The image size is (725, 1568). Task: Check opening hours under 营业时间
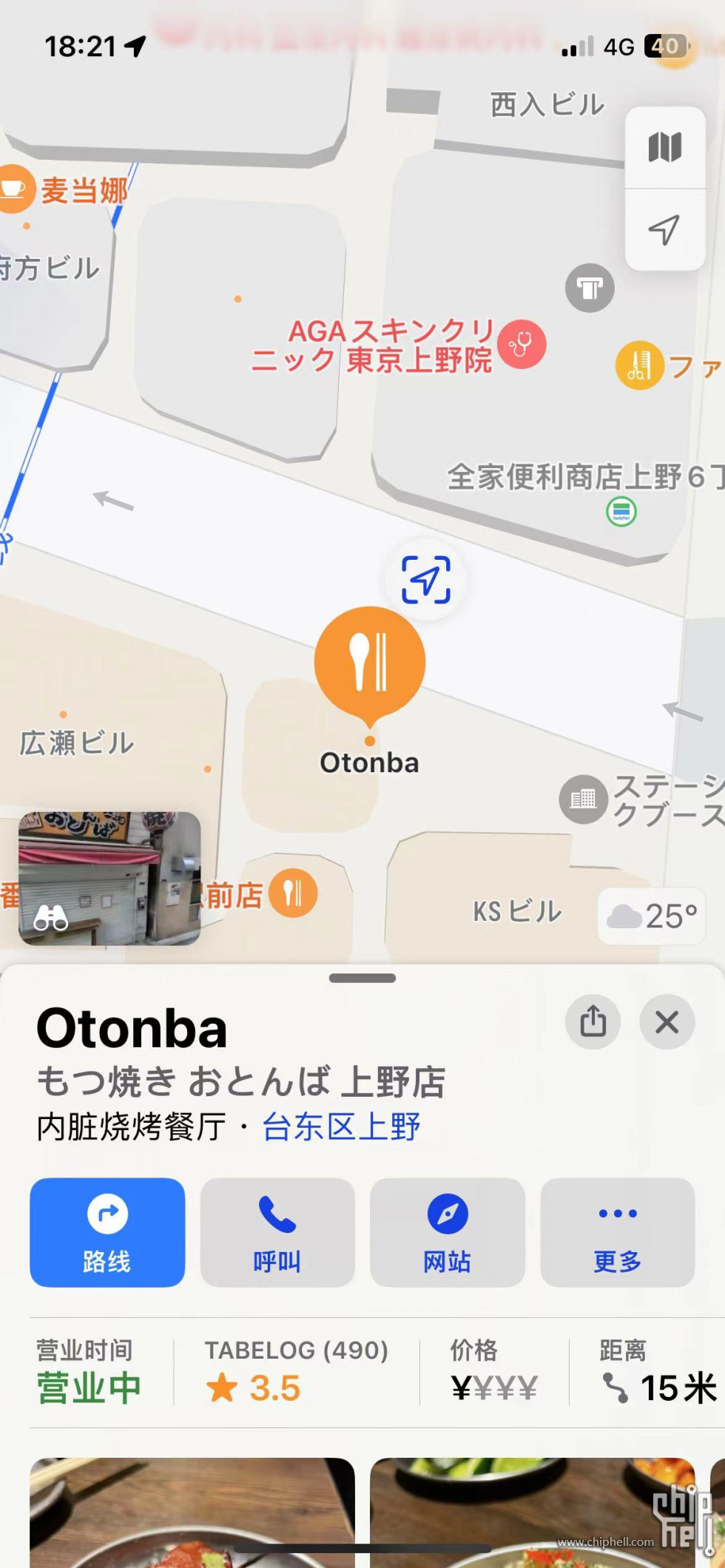click(89, 1373)
